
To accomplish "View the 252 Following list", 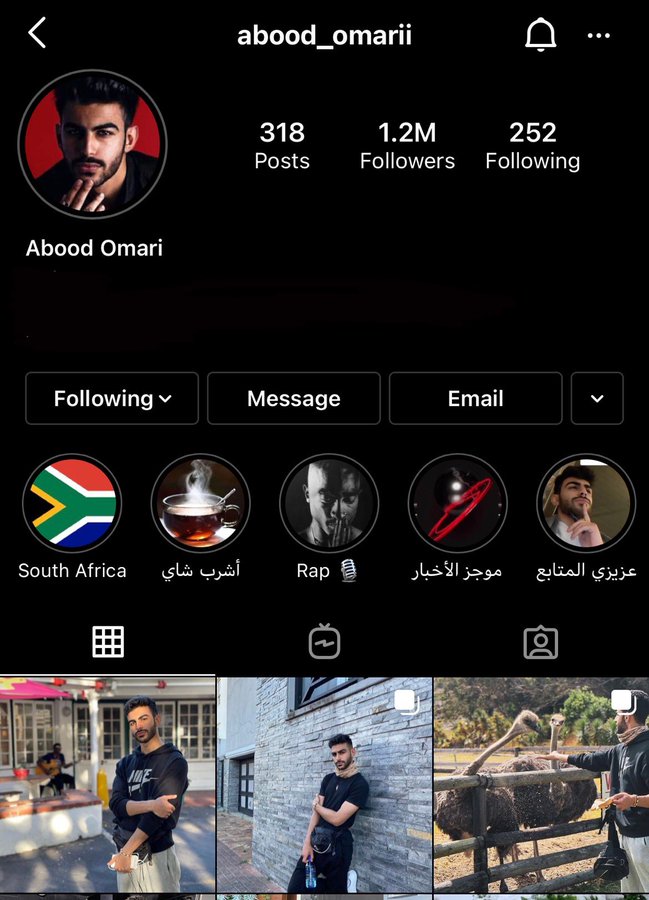I will tap(532, 145).
